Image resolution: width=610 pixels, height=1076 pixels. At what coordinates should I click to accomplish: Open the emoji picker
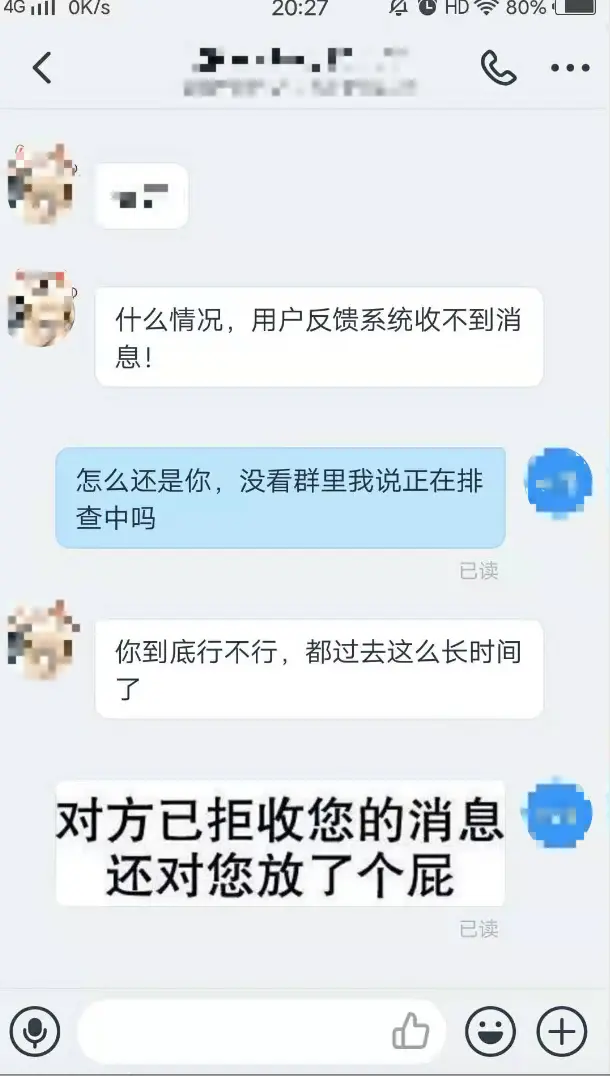(490, 1031)
